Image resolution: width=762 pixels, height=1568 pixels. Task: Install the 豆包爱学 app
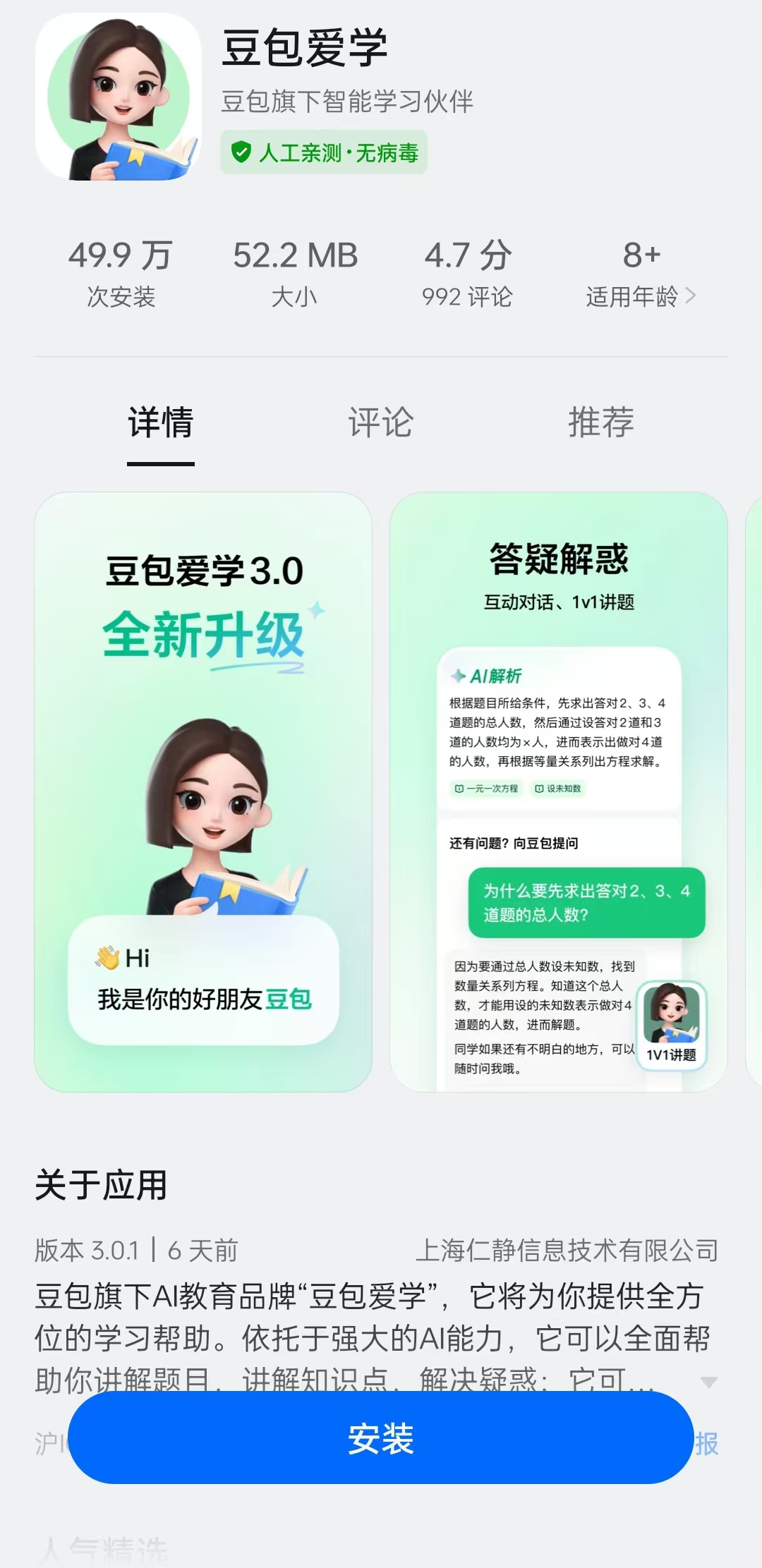click(380, 1438)
